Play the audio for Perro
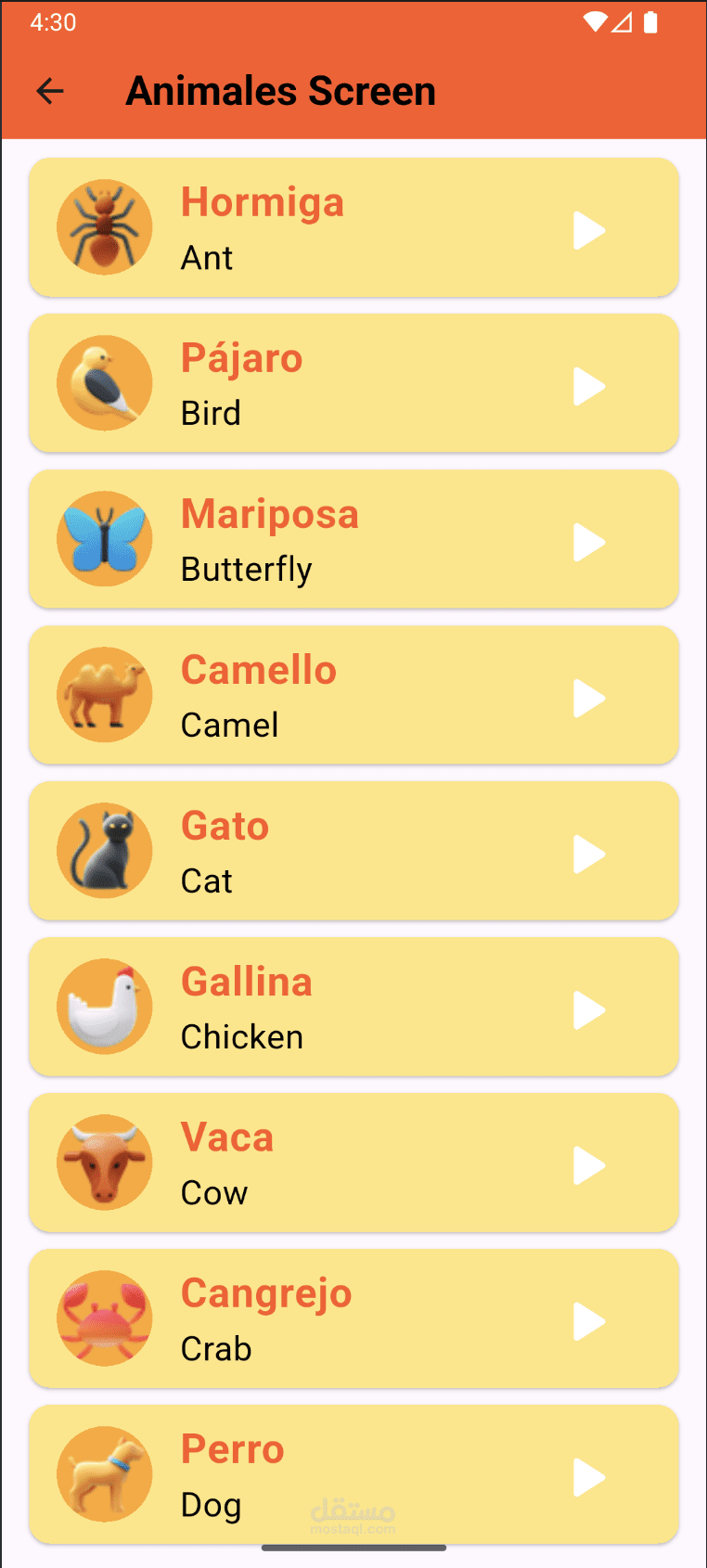Viewport: 707px width, 1568px height. (588, 1477)
